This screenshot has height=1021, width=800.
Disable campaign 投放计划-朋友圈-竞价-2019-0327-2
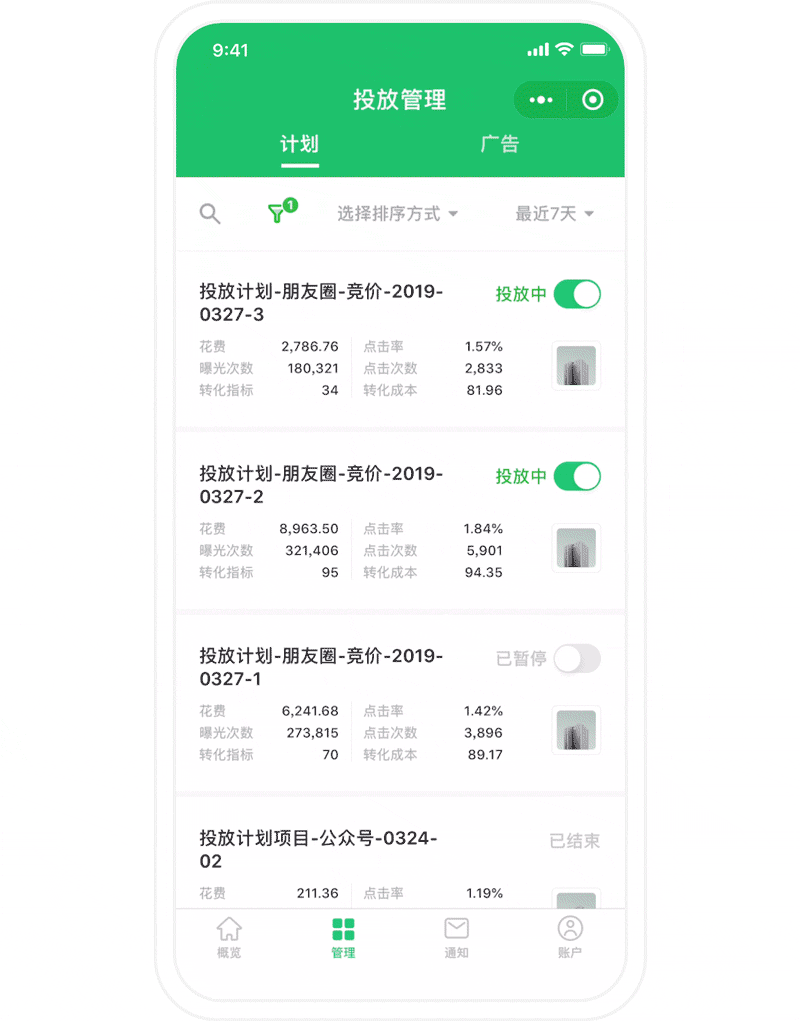point(577,476)
